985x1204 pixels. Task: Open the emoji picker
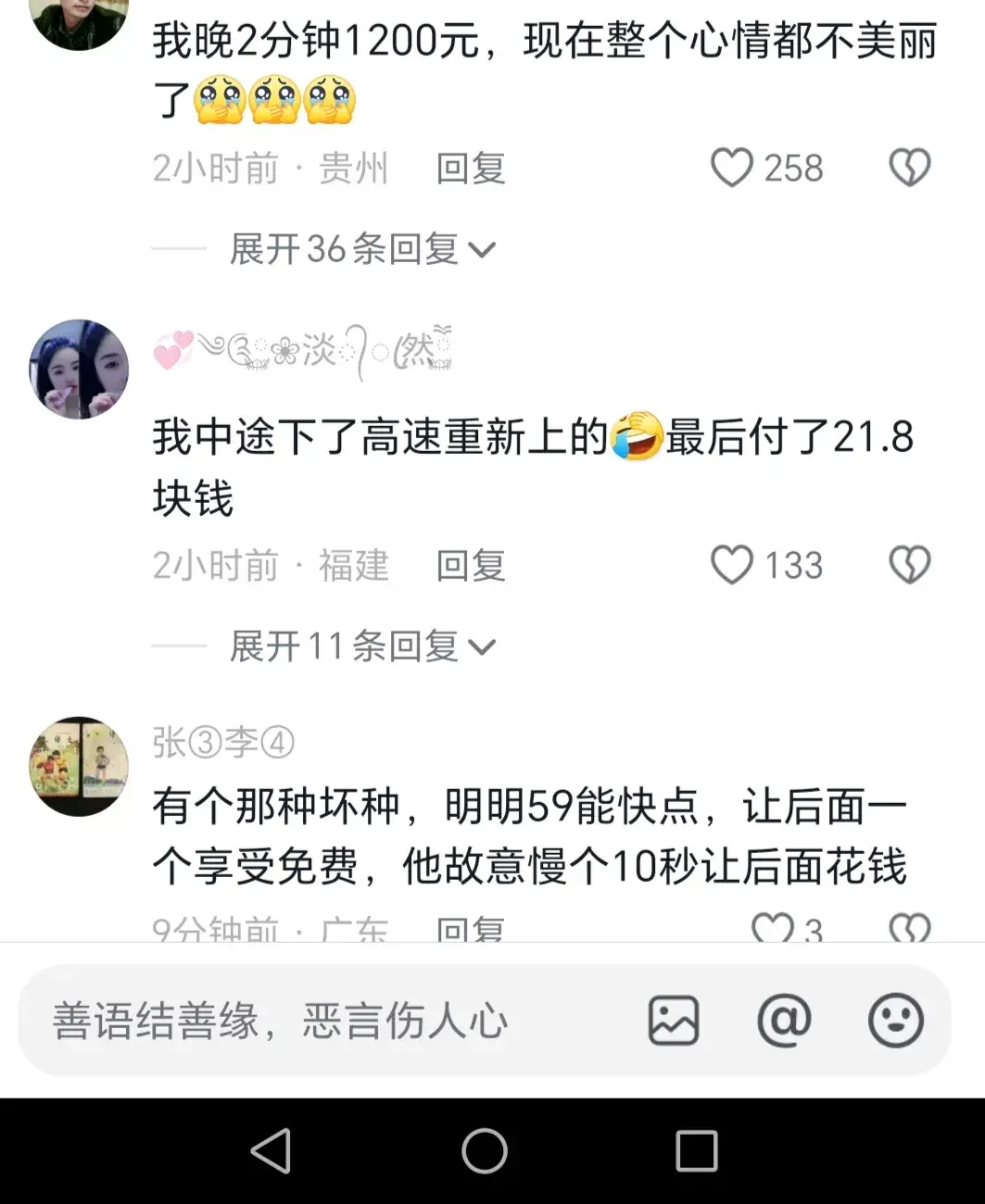point(895,1021)
